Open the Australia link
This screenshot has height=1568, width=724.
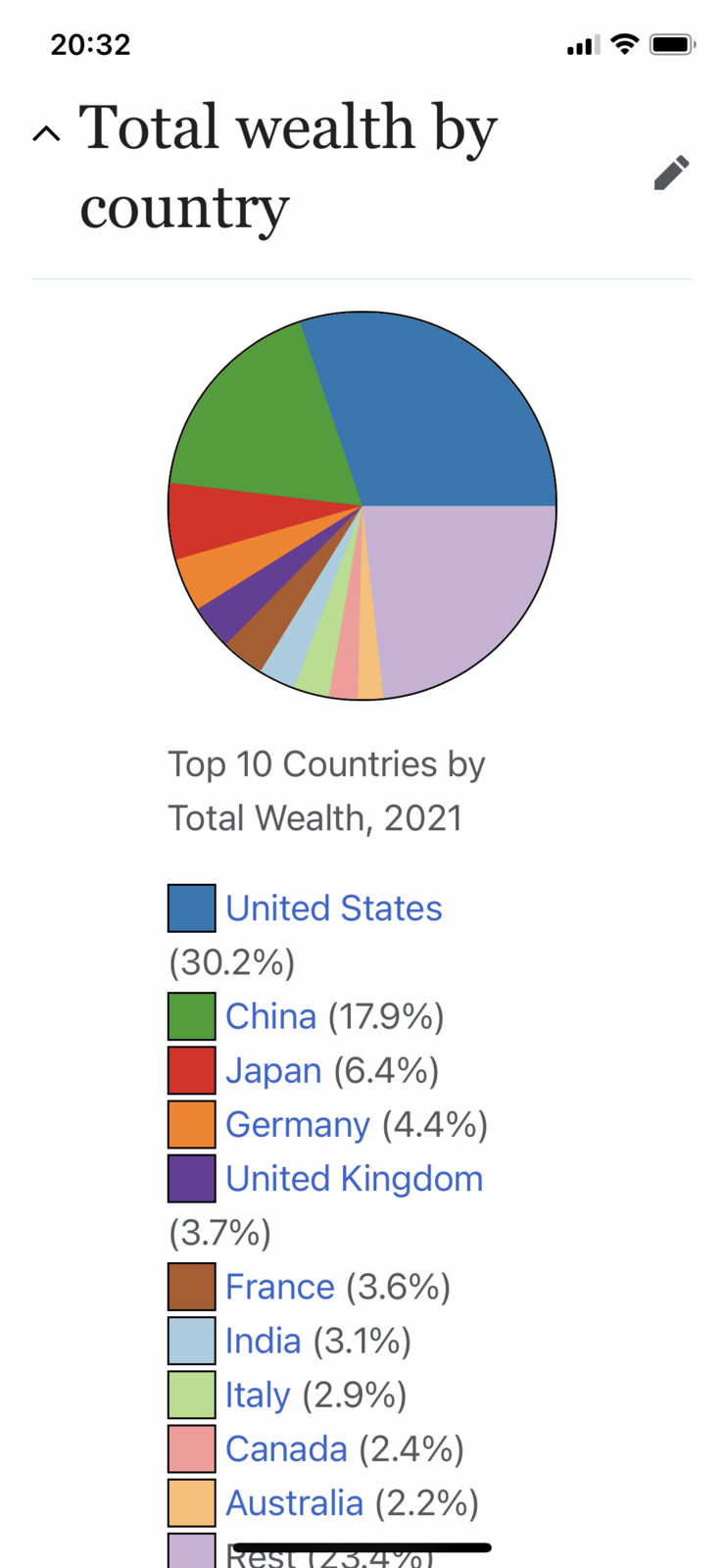pos(294,1501)
